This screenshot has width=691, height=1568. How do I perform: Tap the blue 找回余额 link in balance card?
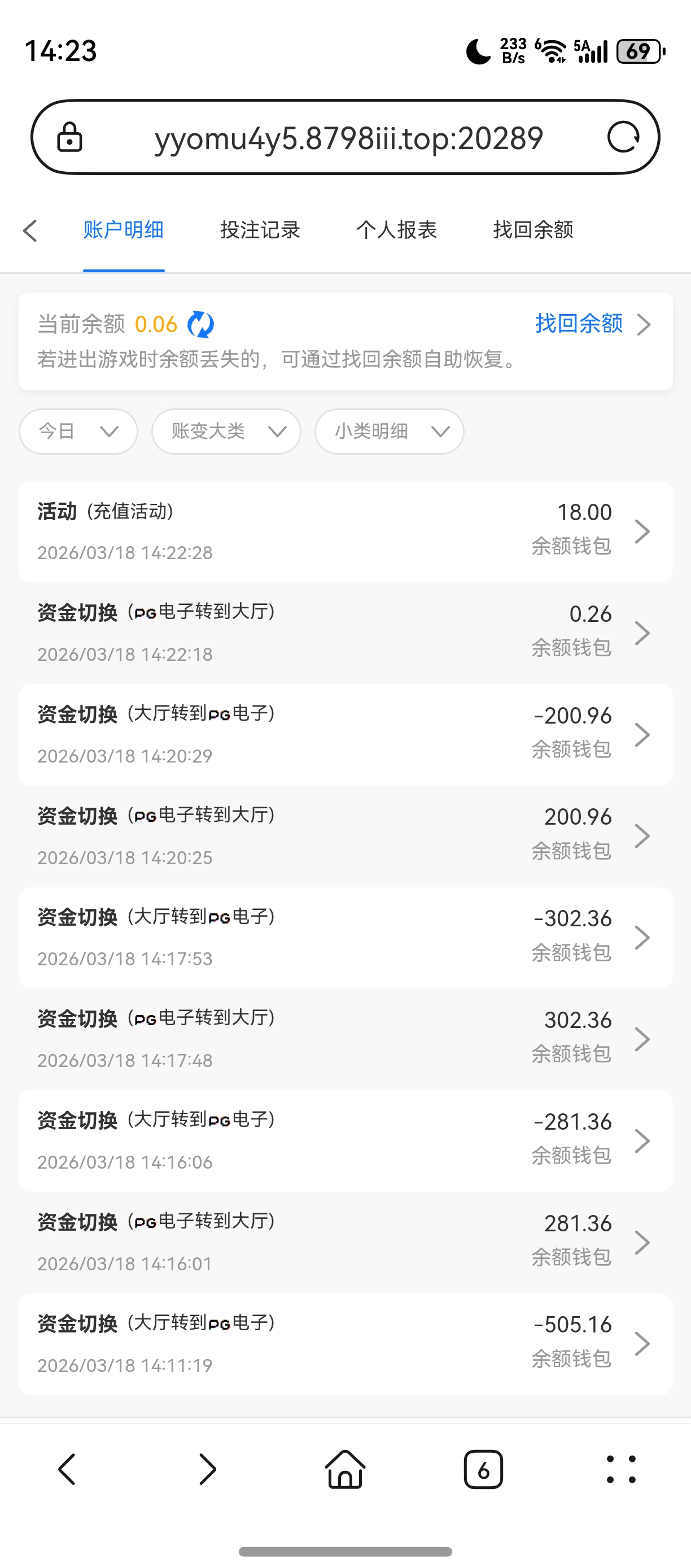click(x=579, y=324)
